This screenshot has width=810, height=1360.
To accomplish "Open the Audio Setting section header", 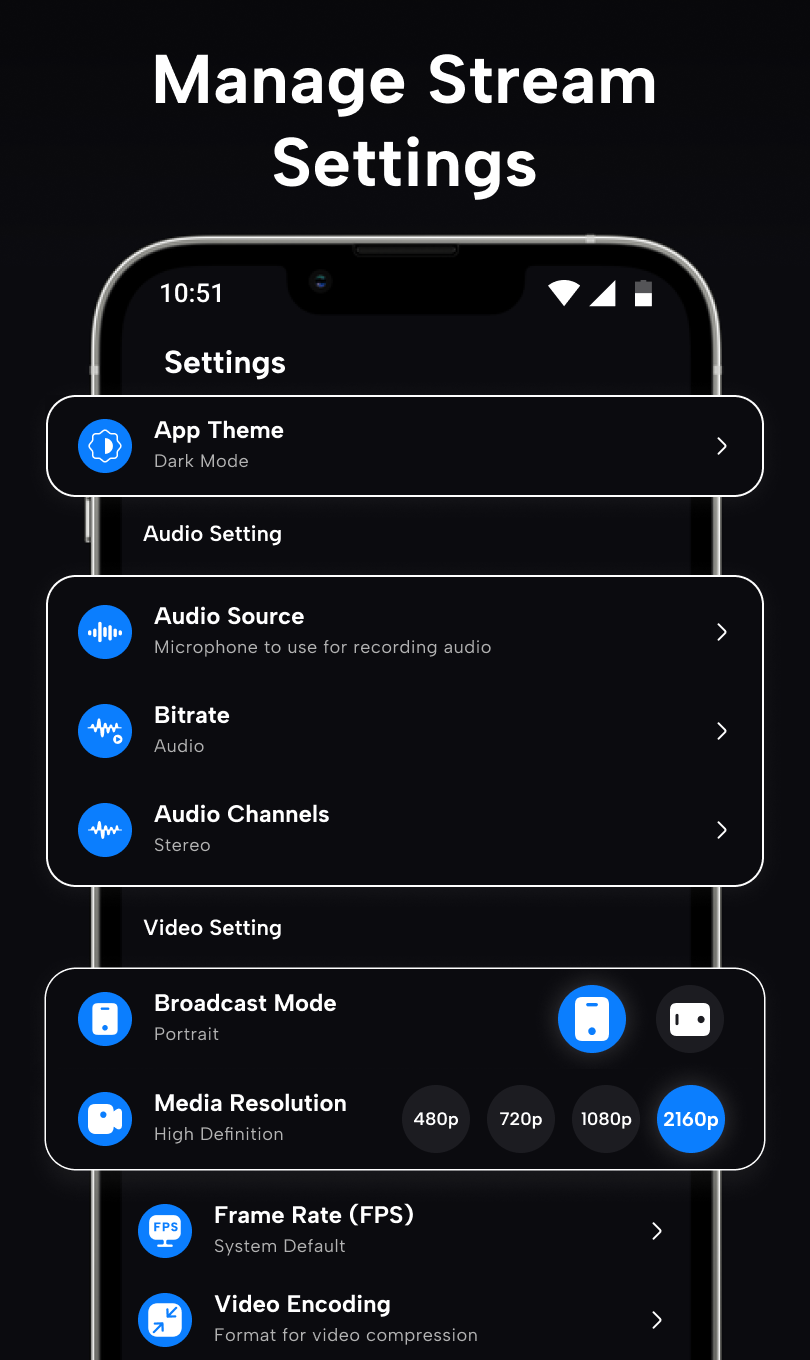I will coord(212,534).
